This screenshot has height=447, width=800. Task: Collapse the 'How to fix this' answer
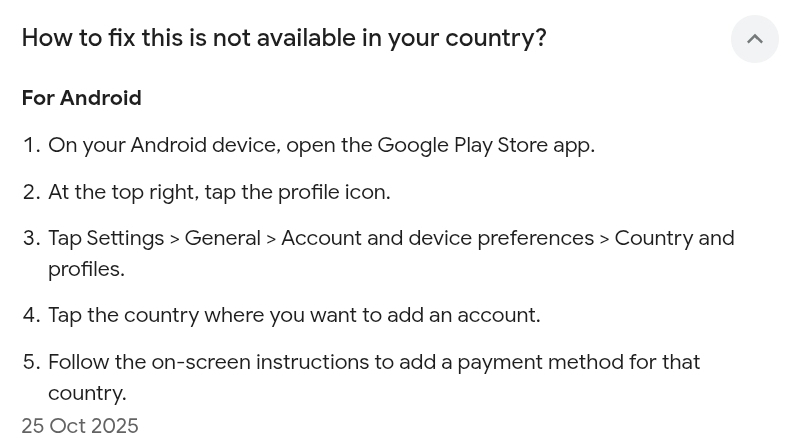(x=754, y=39)
